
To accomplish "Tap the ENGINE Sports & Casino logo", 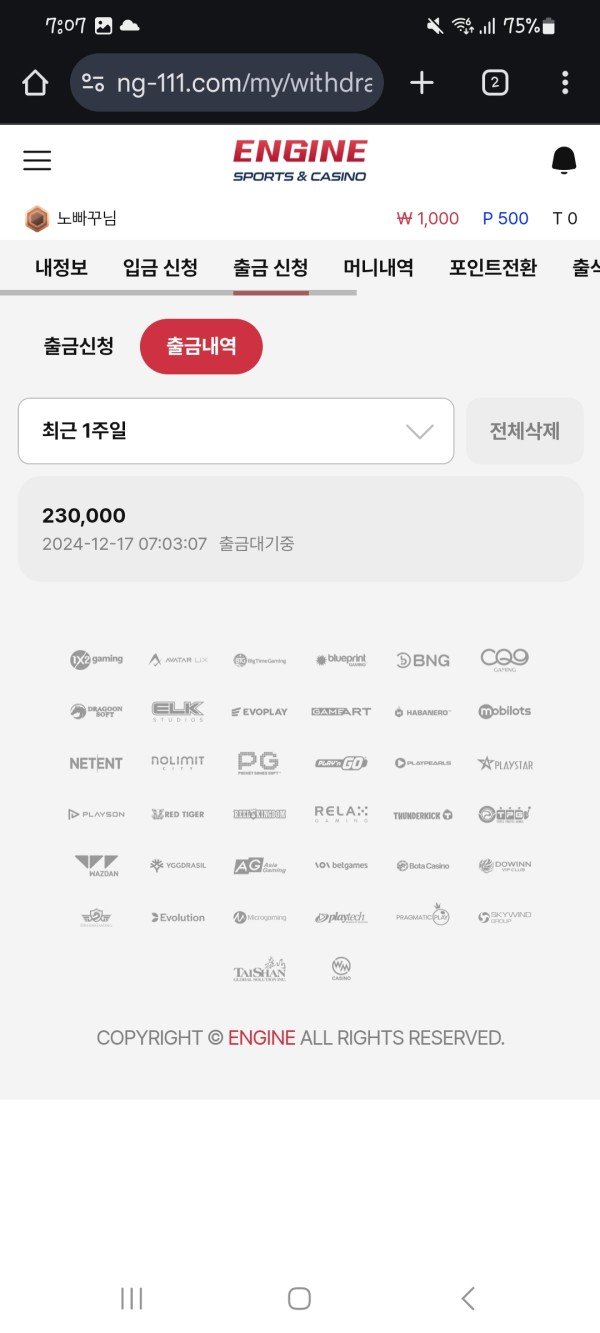I will 300,160.
